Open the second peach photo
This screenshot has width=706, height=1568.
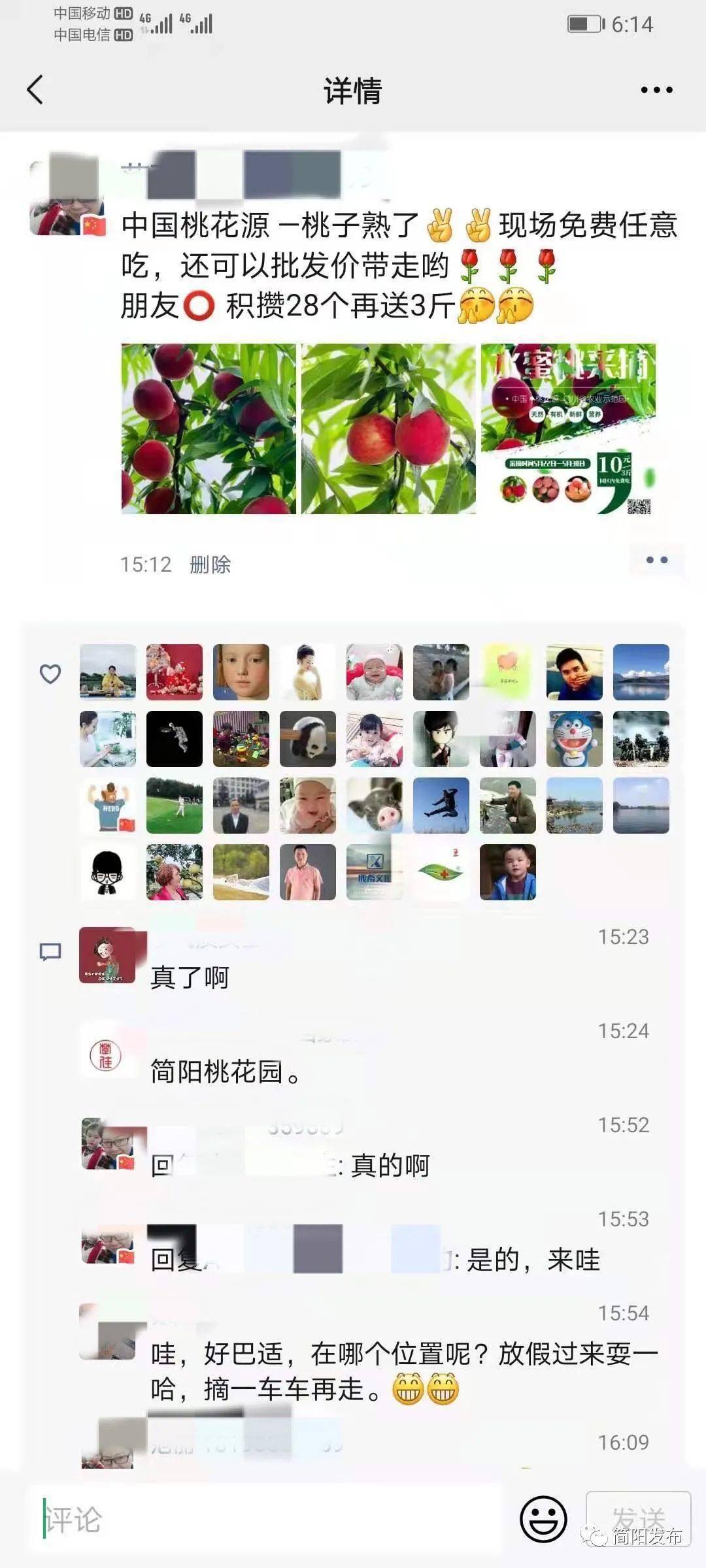[x=388, y=429]
